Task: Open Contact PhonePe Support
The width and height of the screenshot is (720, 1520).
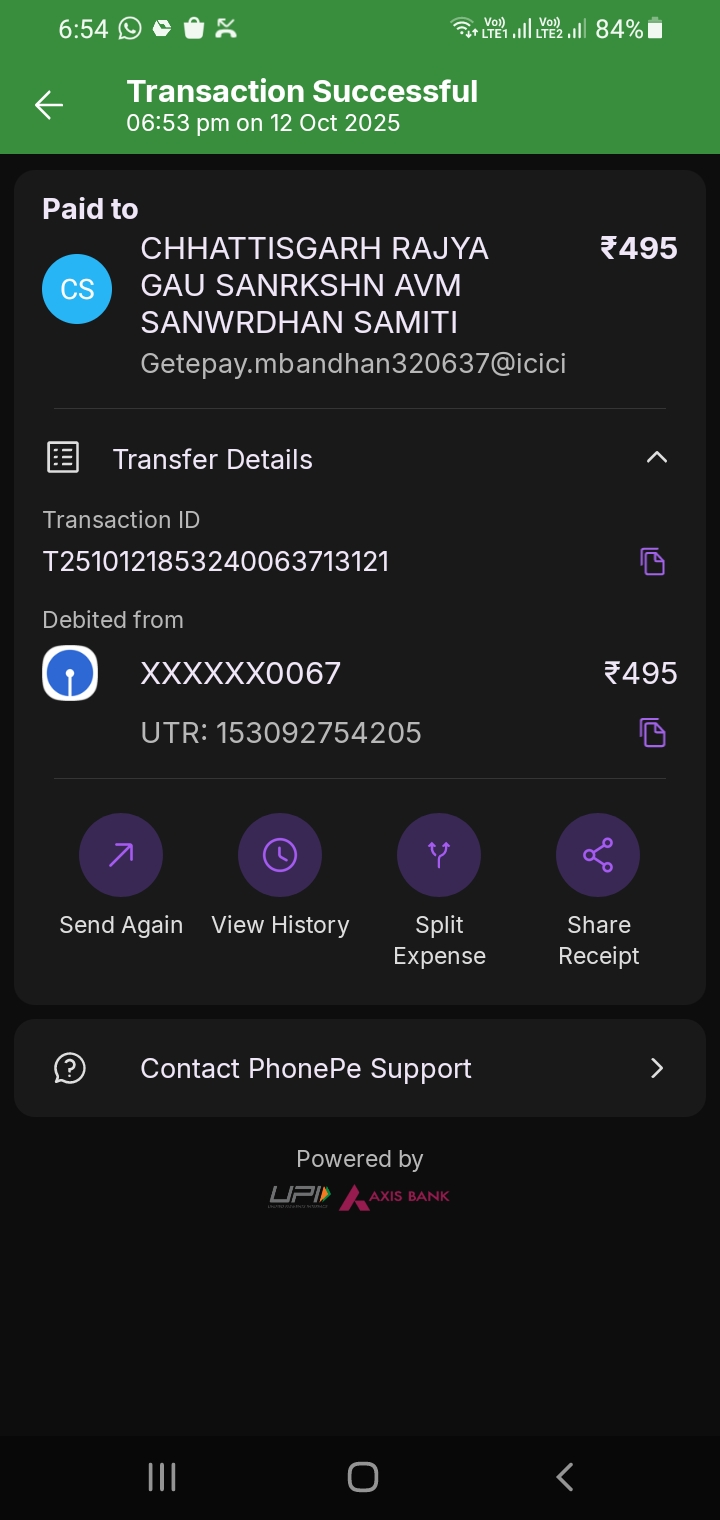Action: 360,1068
